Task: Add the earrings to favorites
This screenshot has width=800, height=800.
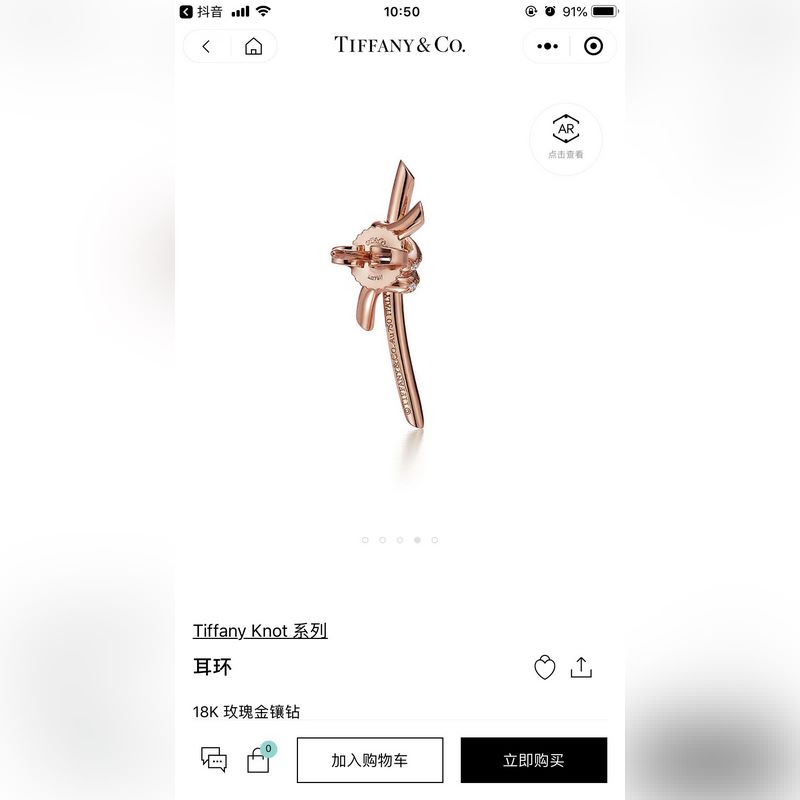Action: tap(544, 668)
